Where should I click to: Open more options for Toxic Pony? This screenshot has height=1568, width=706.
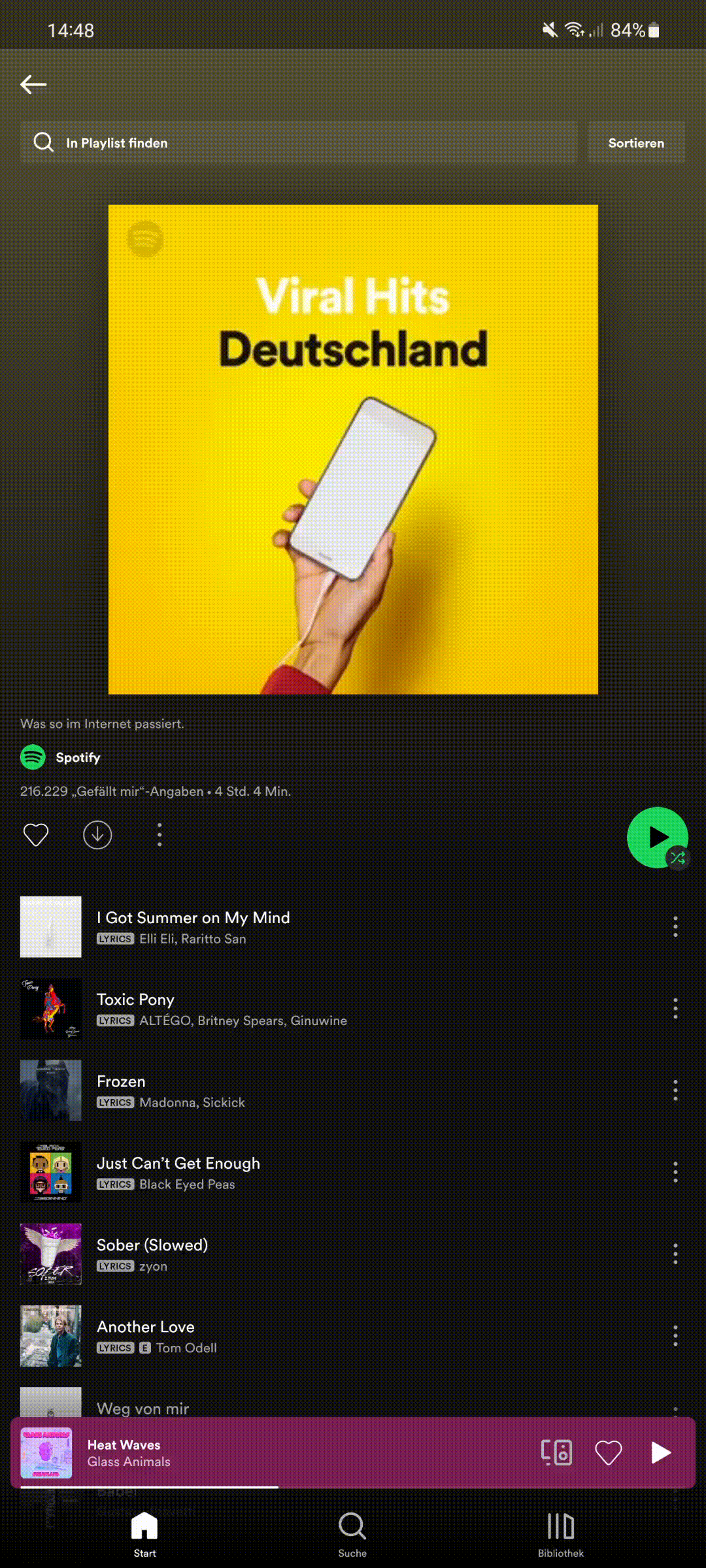(675, 1008)
